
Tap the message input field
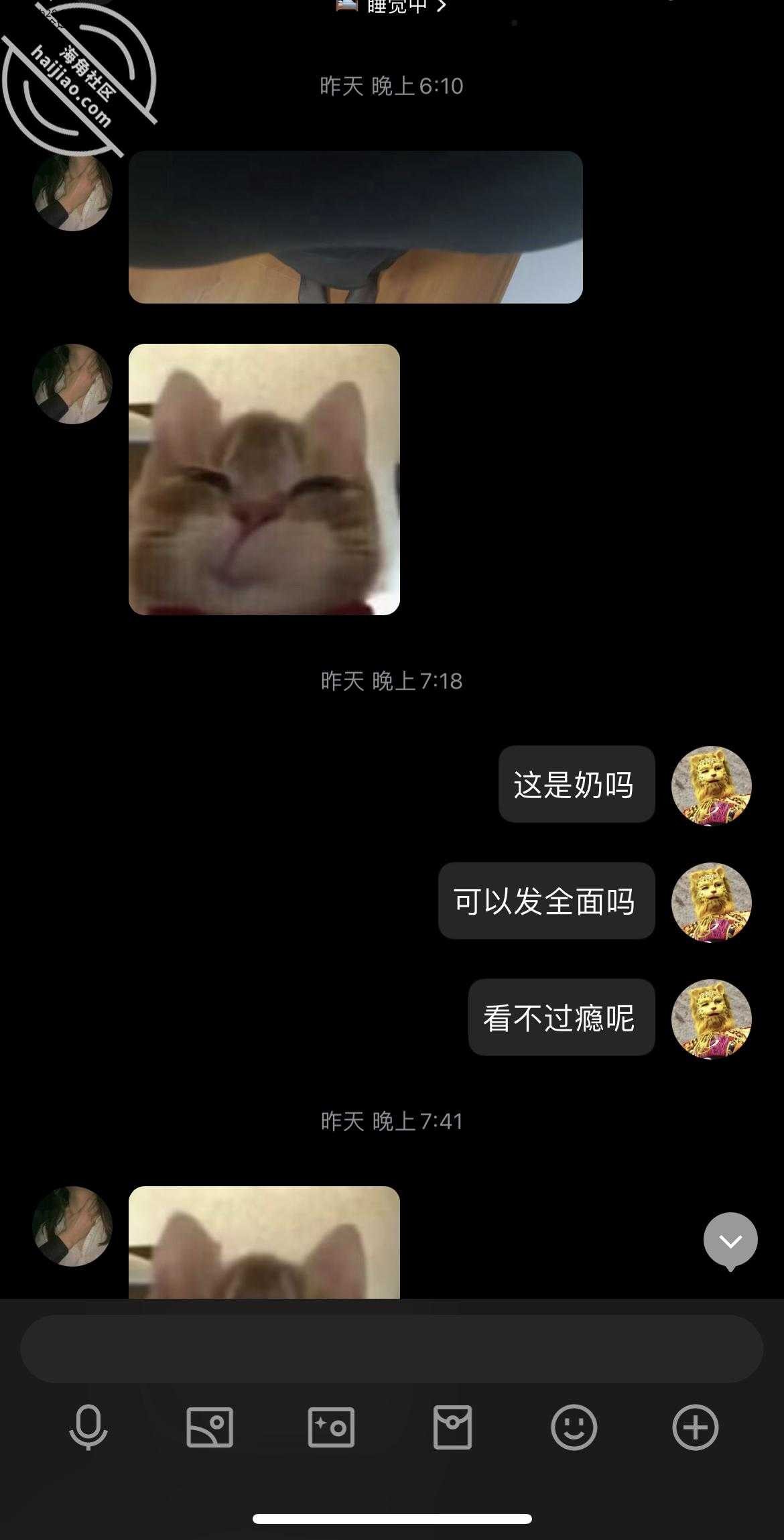point(391,1348)
